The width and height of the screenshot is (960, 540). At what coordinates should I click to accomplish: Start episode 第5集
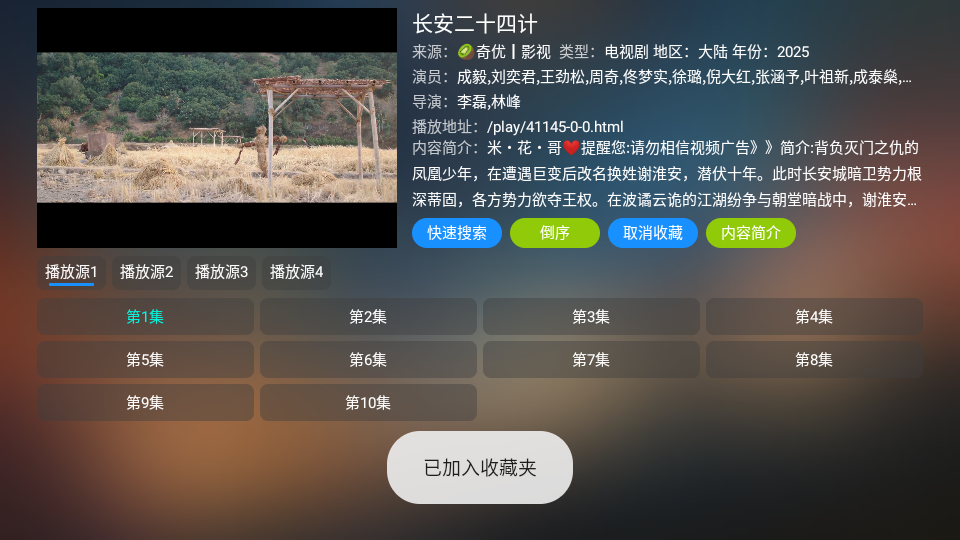point(145,360)
